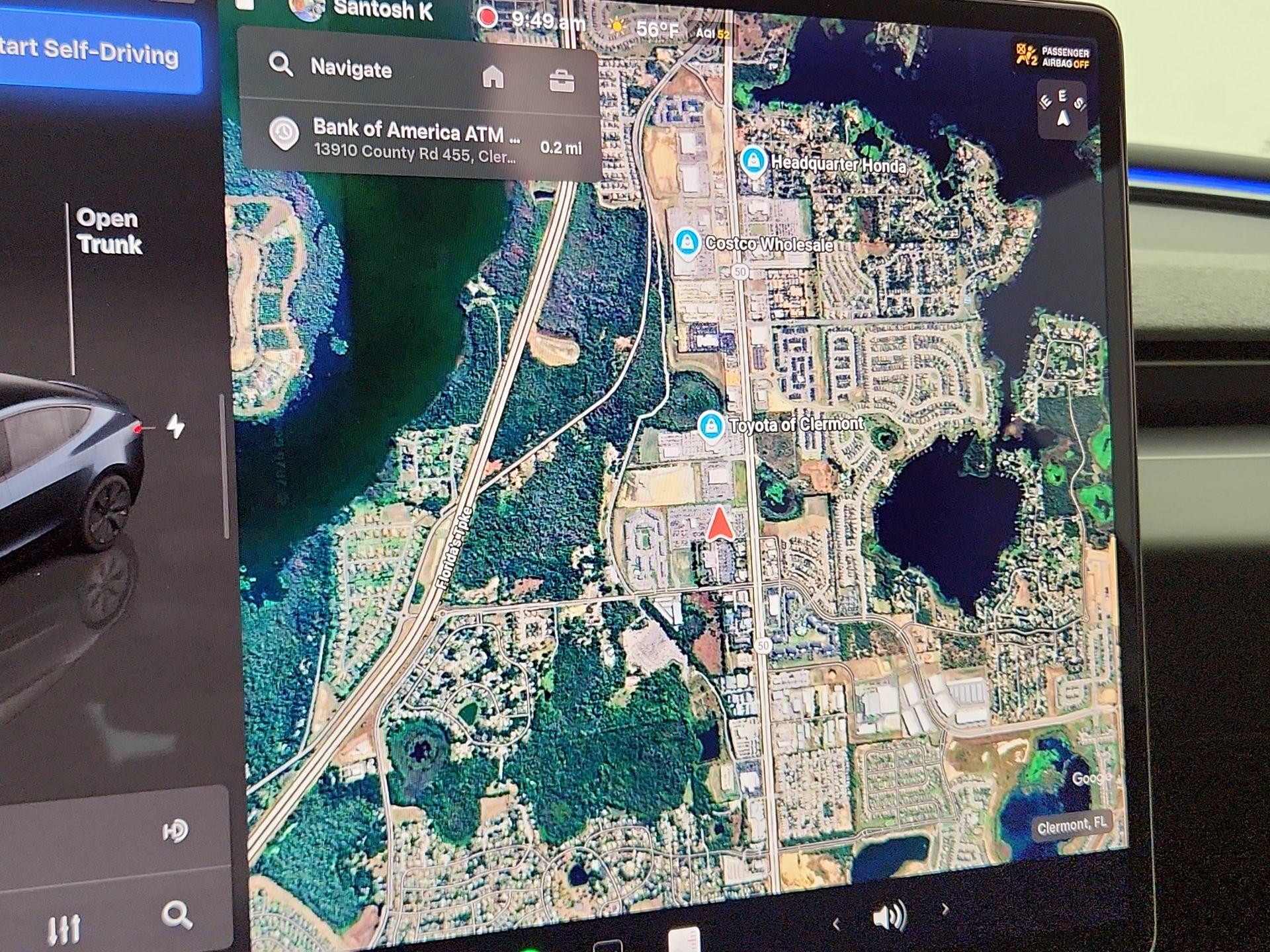Increase volume with the right arrow
This screenshot has width=1270, height=952.
[945, 909]
